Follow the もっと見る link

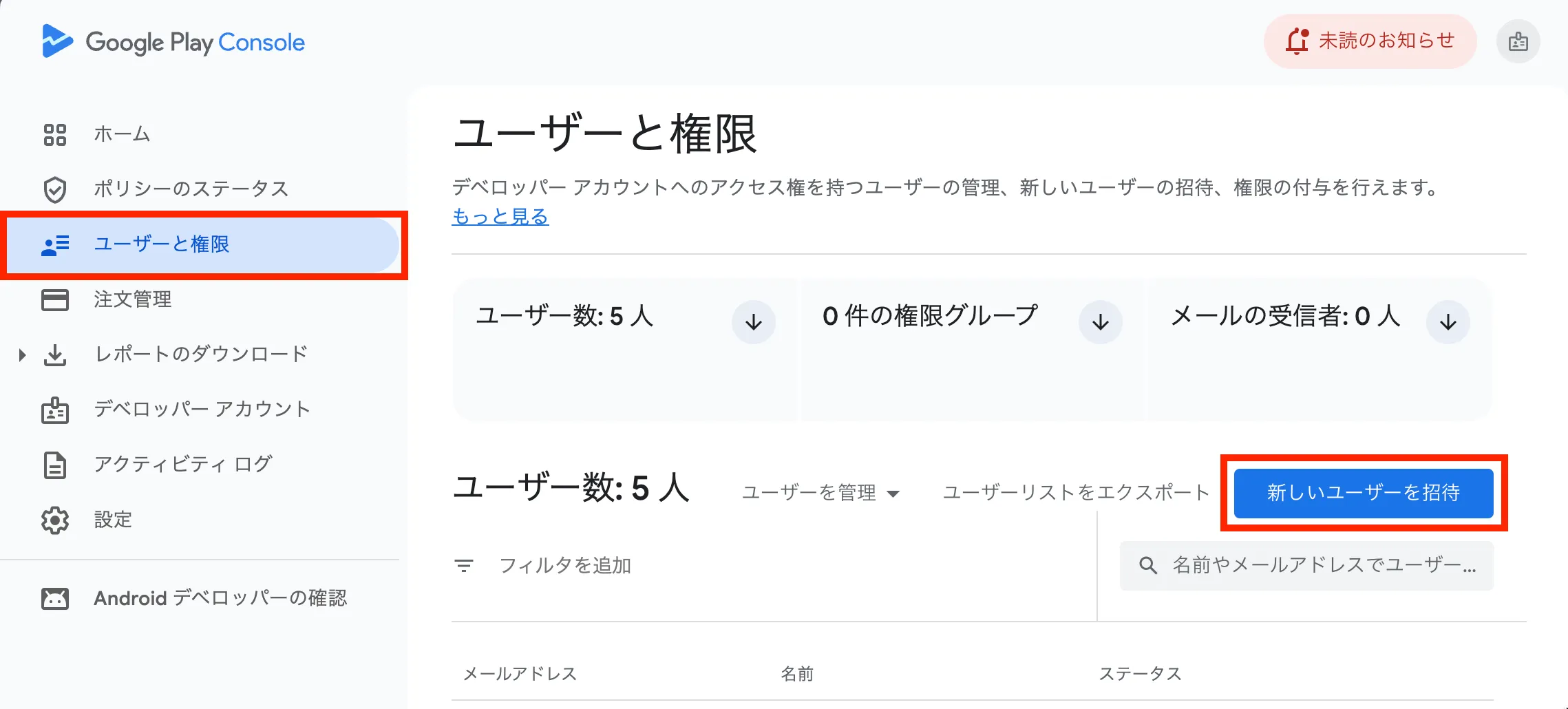click(x=500, y=217)
